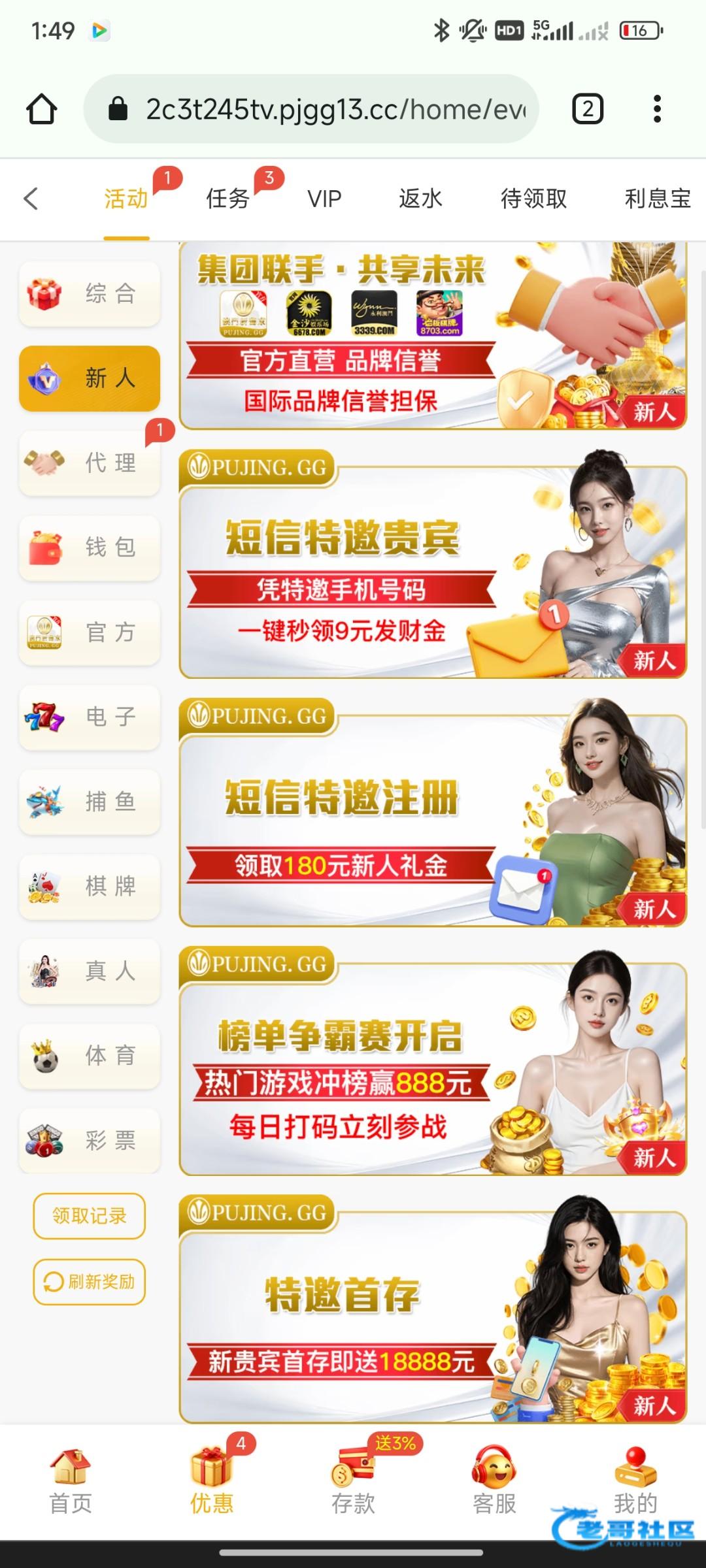Screen dimensions: 706x1568
Task: Open the 榜单争霸赛开启 promotion banner
Action: tap(433, 1061)
